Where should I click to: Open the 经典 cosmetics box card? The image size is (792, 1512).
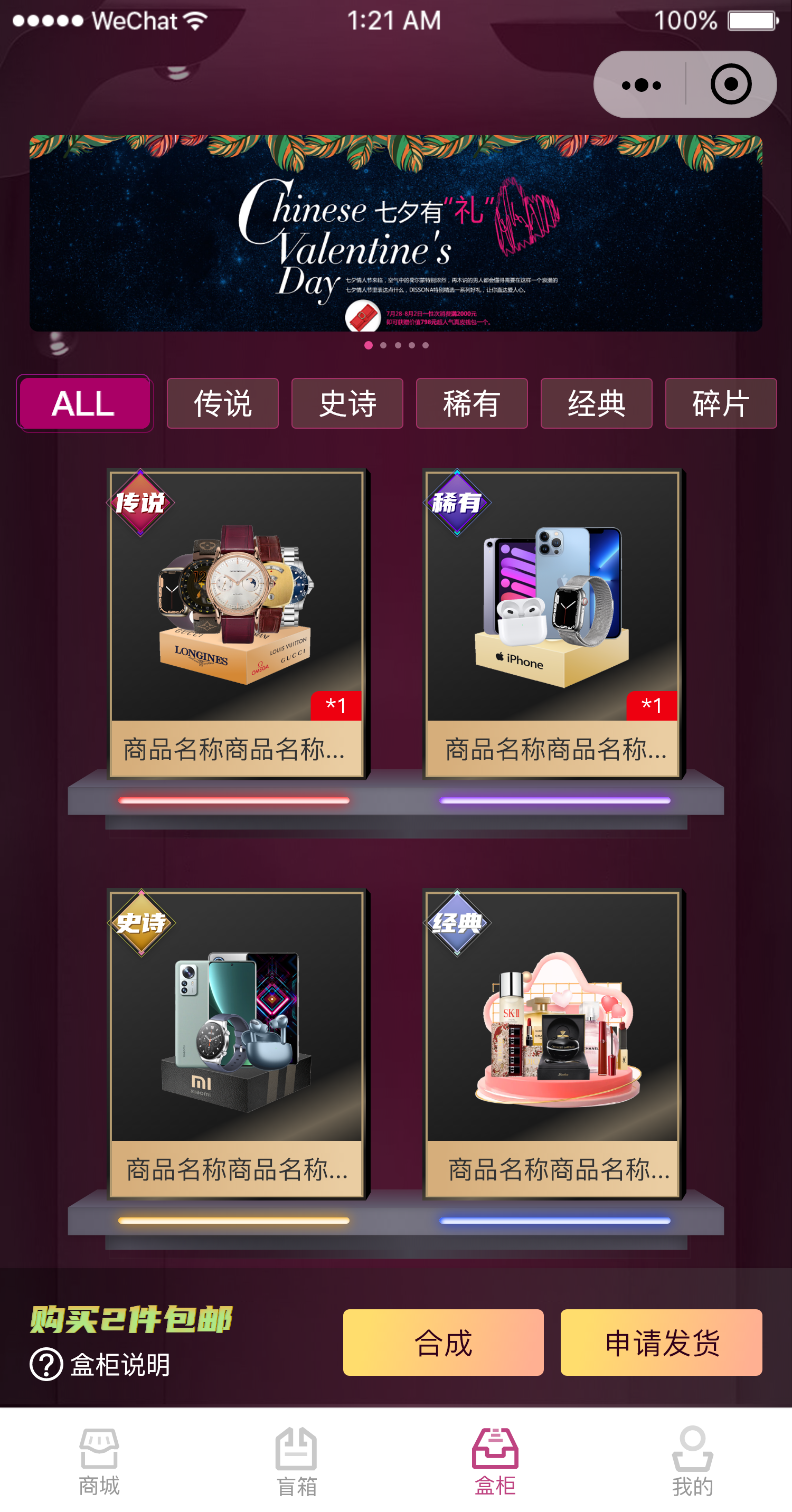point(552,1044)
